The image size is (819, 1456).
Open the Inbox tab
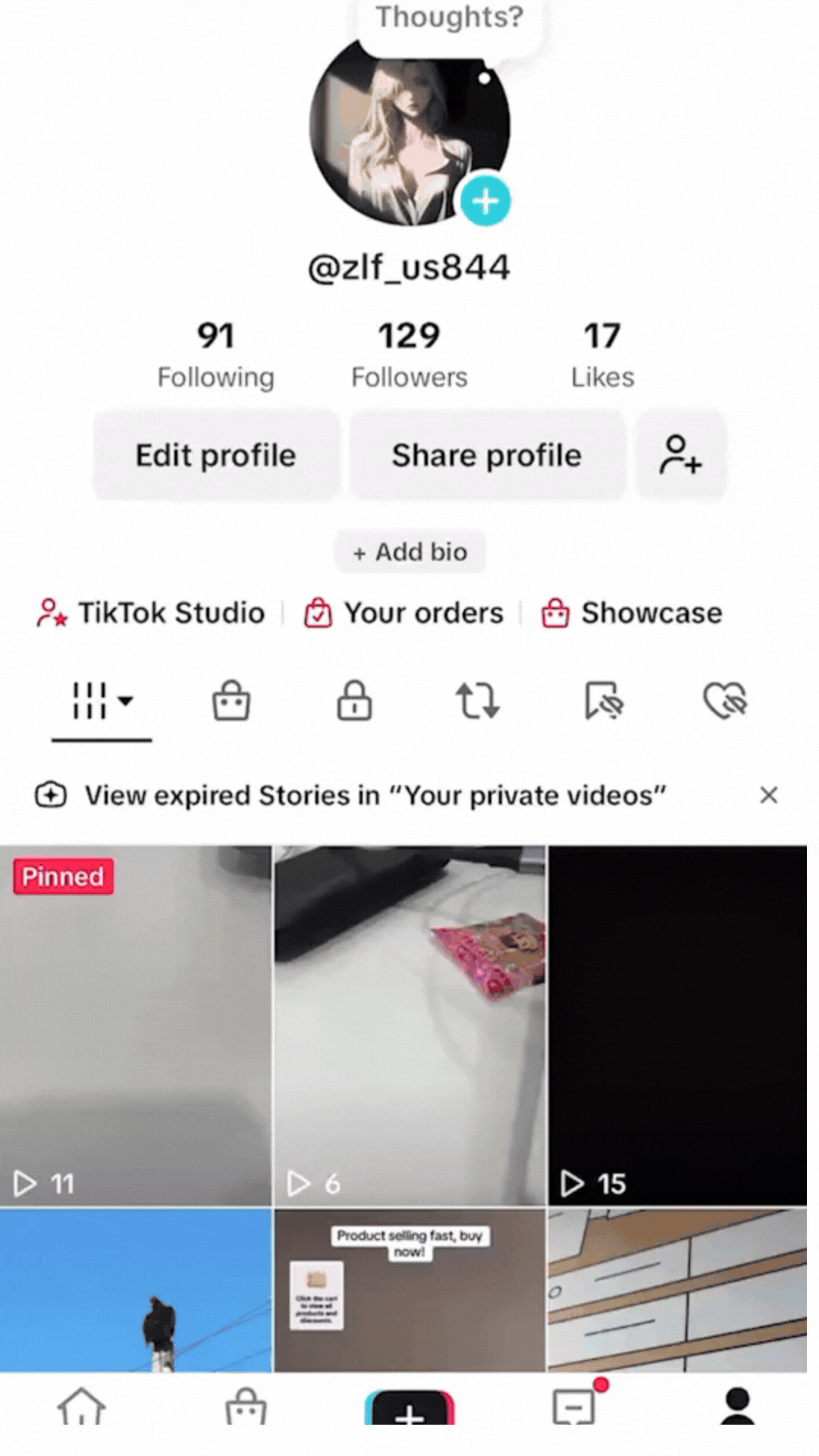[x=575, y=1407]
